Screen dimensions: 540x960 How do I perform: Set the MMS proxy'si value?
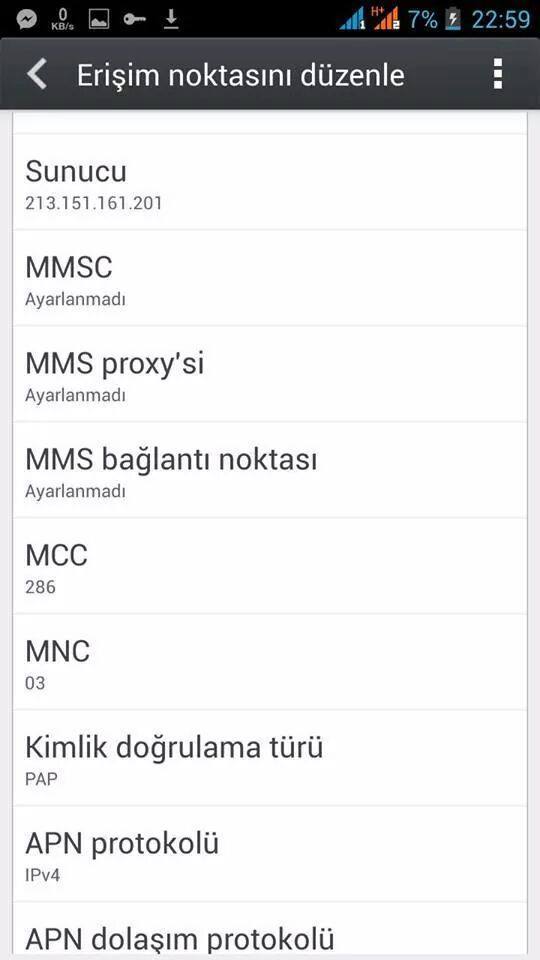click(x=270, y=374)
